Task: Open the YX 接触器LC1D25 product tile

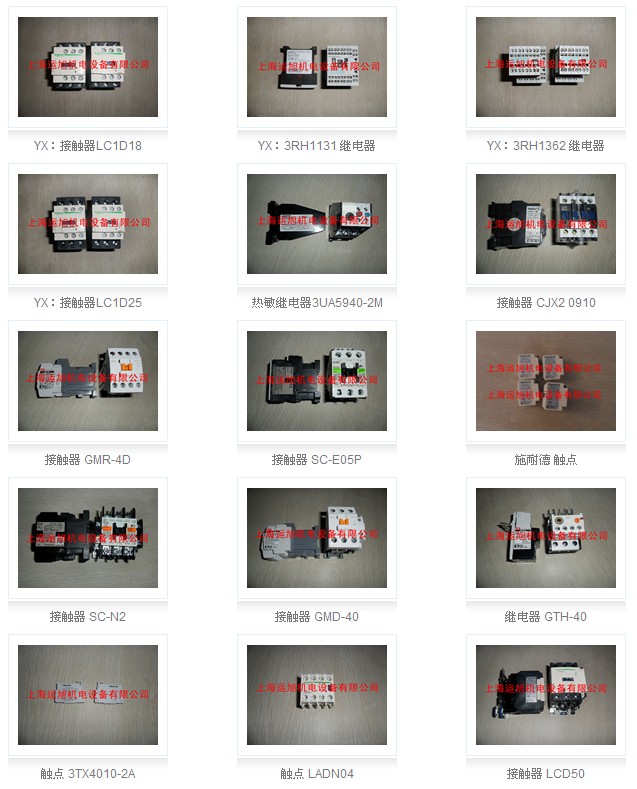Action: (x=88, y=224)
